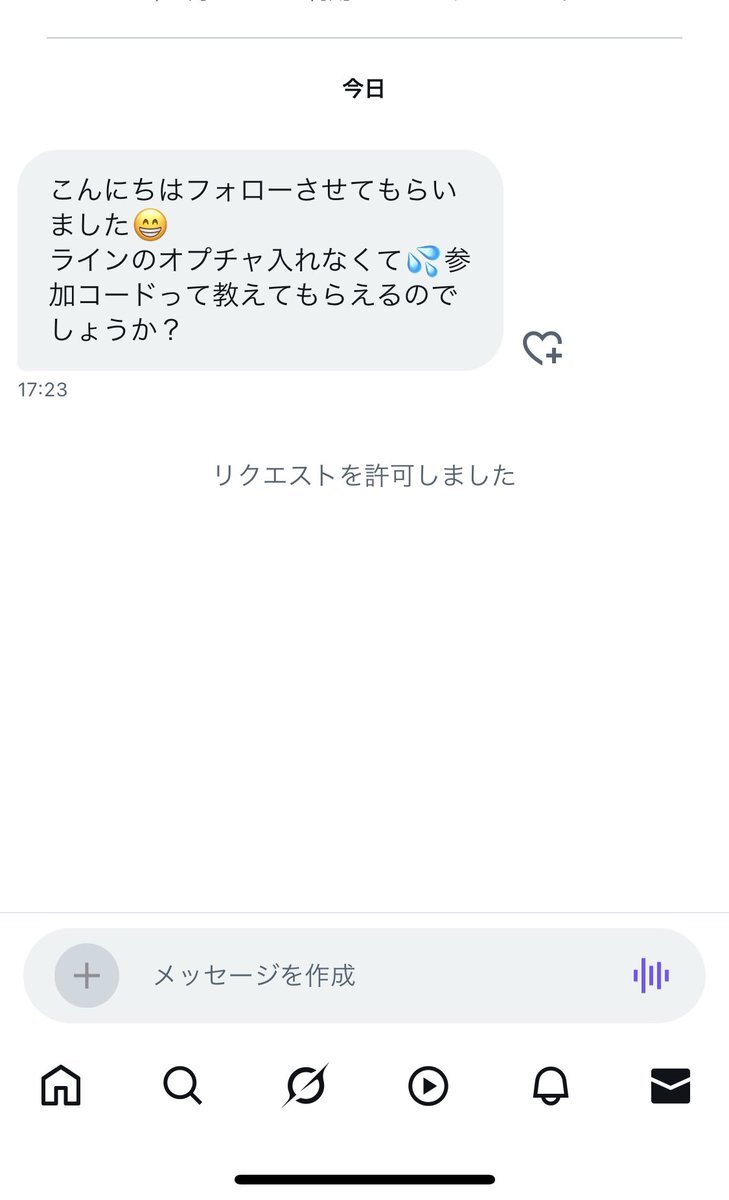Viewport: 729px width, 1200px height.
Task: Record a voice message with the waveform icon
Action: click(651, 975)
